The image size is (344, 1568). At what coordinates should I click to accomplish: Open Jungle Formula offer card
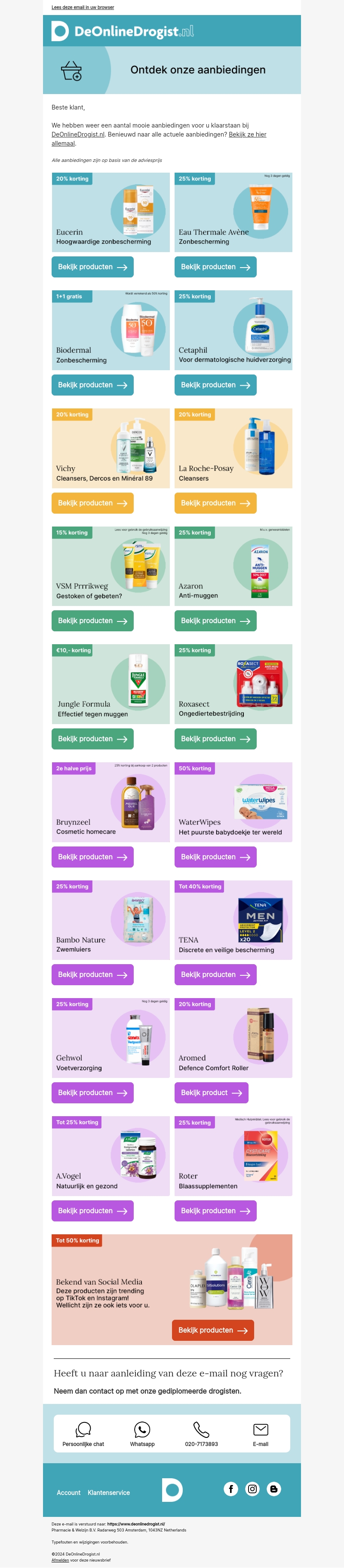(111, 684)
